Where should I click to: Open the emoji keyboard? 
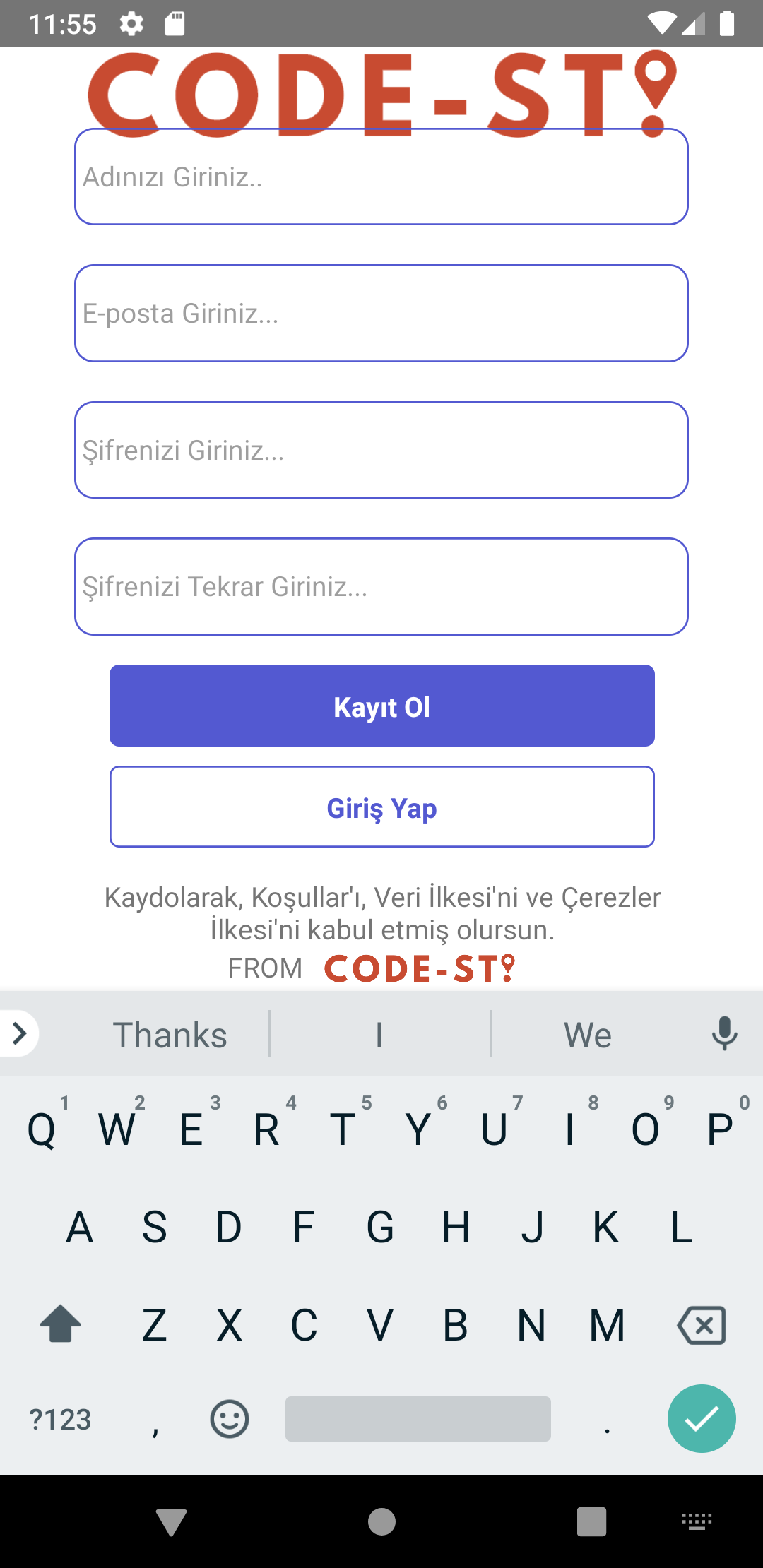pos(230,1419)
